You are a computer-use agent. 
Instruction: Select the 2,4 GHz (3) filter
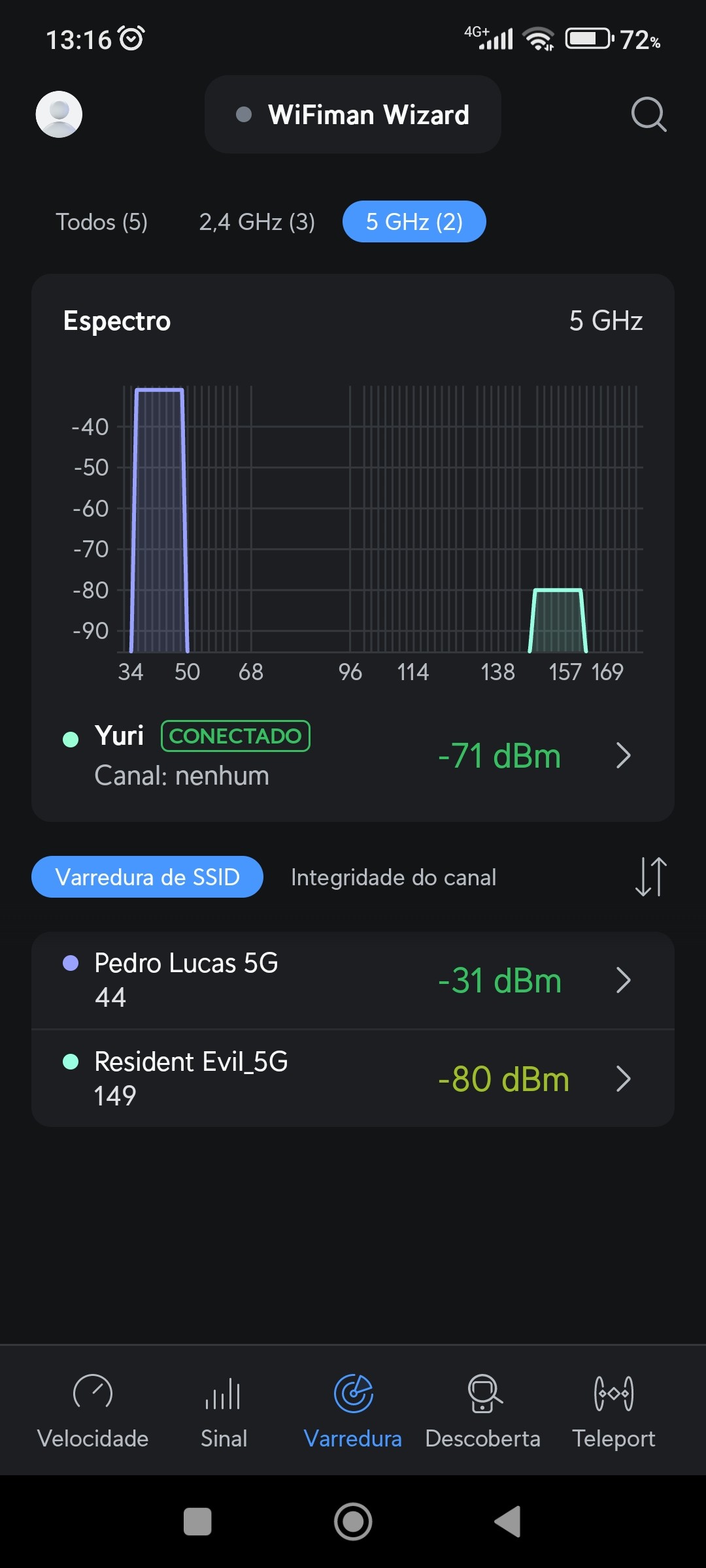click(257, 222)
